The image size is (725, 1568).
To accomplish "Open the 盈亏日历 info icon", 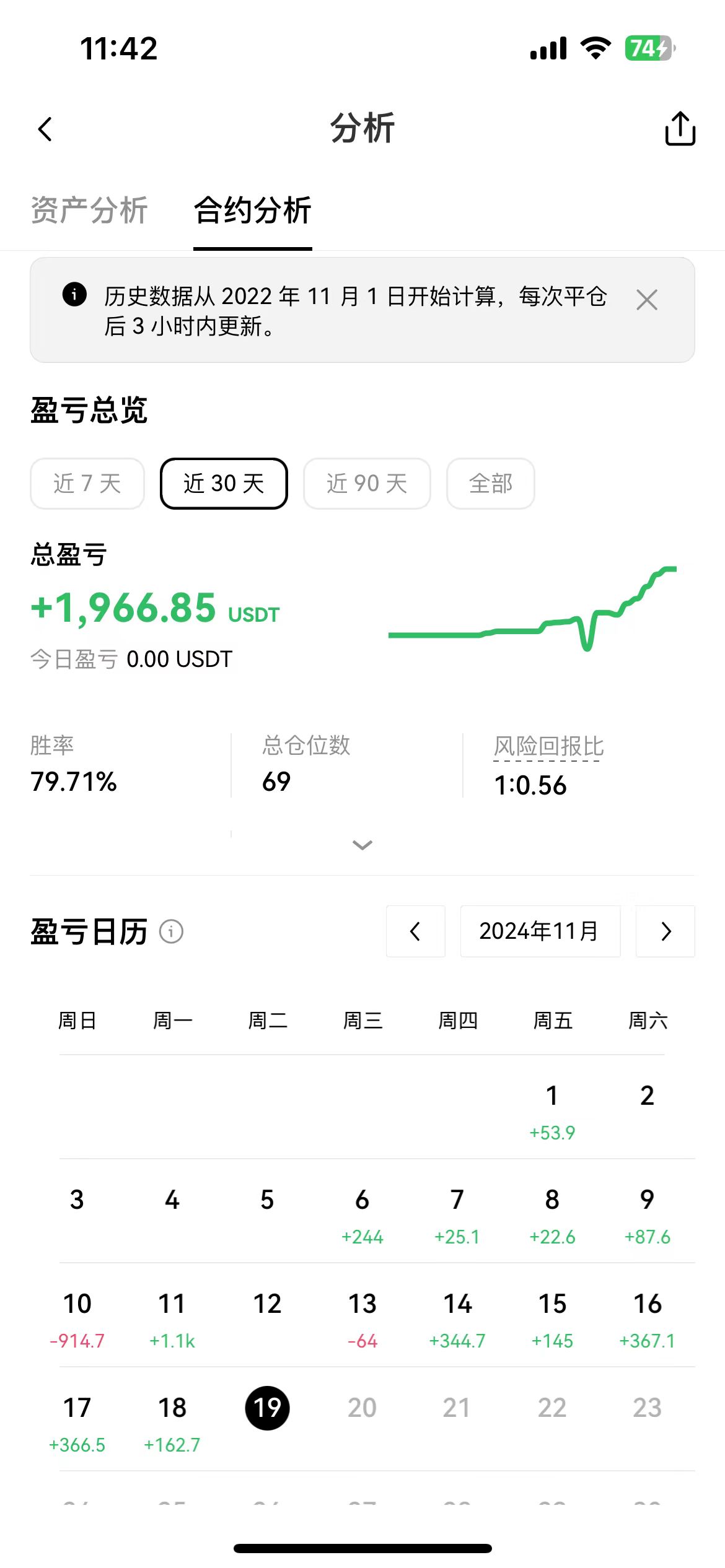I will (x=172, y=931).
